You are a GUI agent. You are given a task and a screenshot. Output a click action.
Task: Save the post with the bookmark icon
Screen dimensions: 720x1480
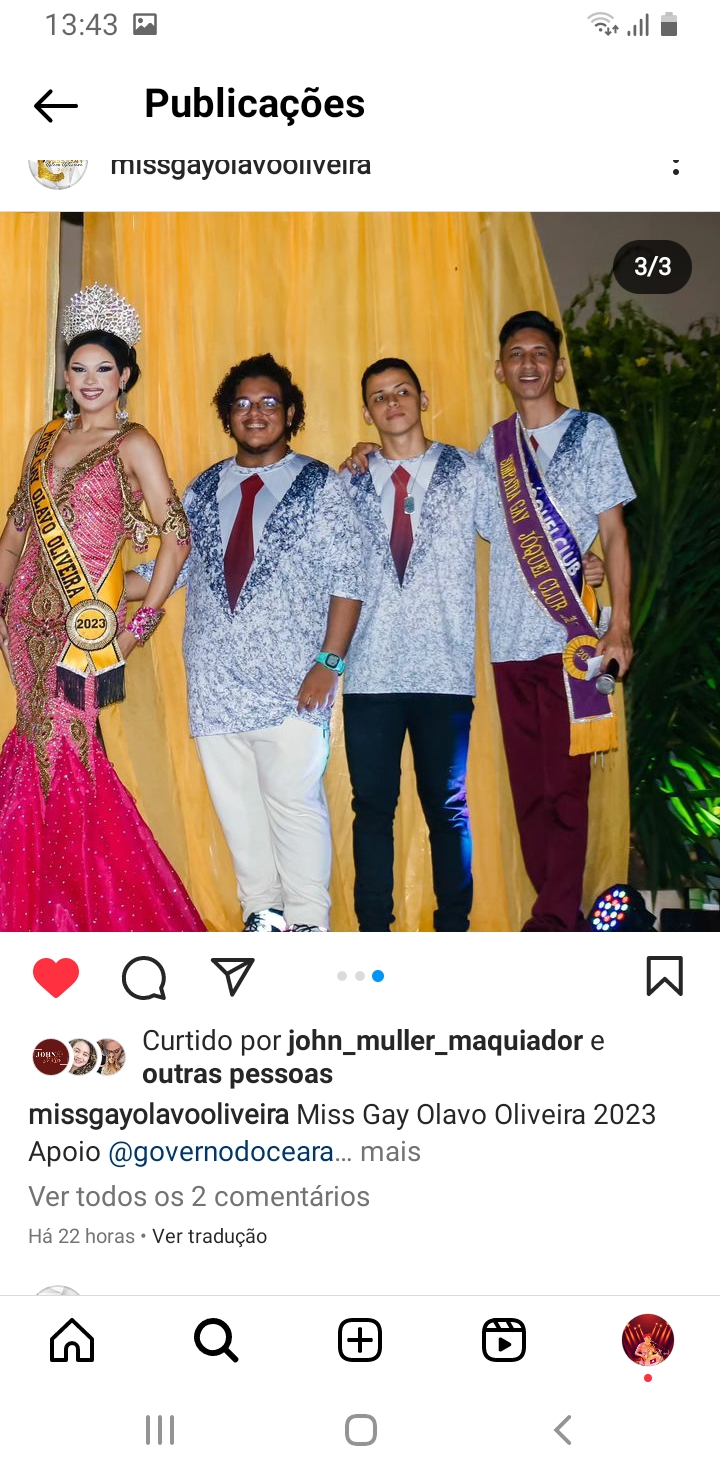[664, 977]
